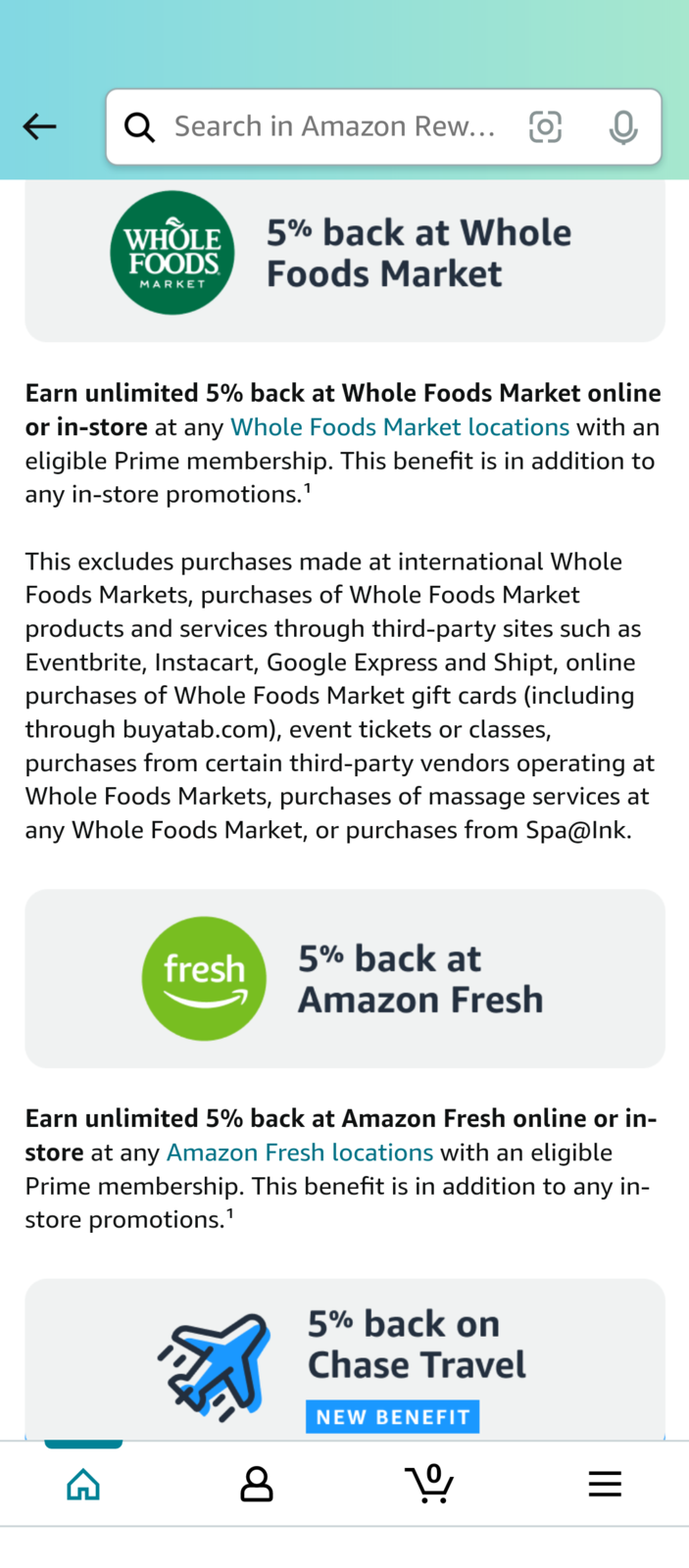The image size is (689, 1568).
Task: Start voice search with the microphone
Action: click(623, 127)
